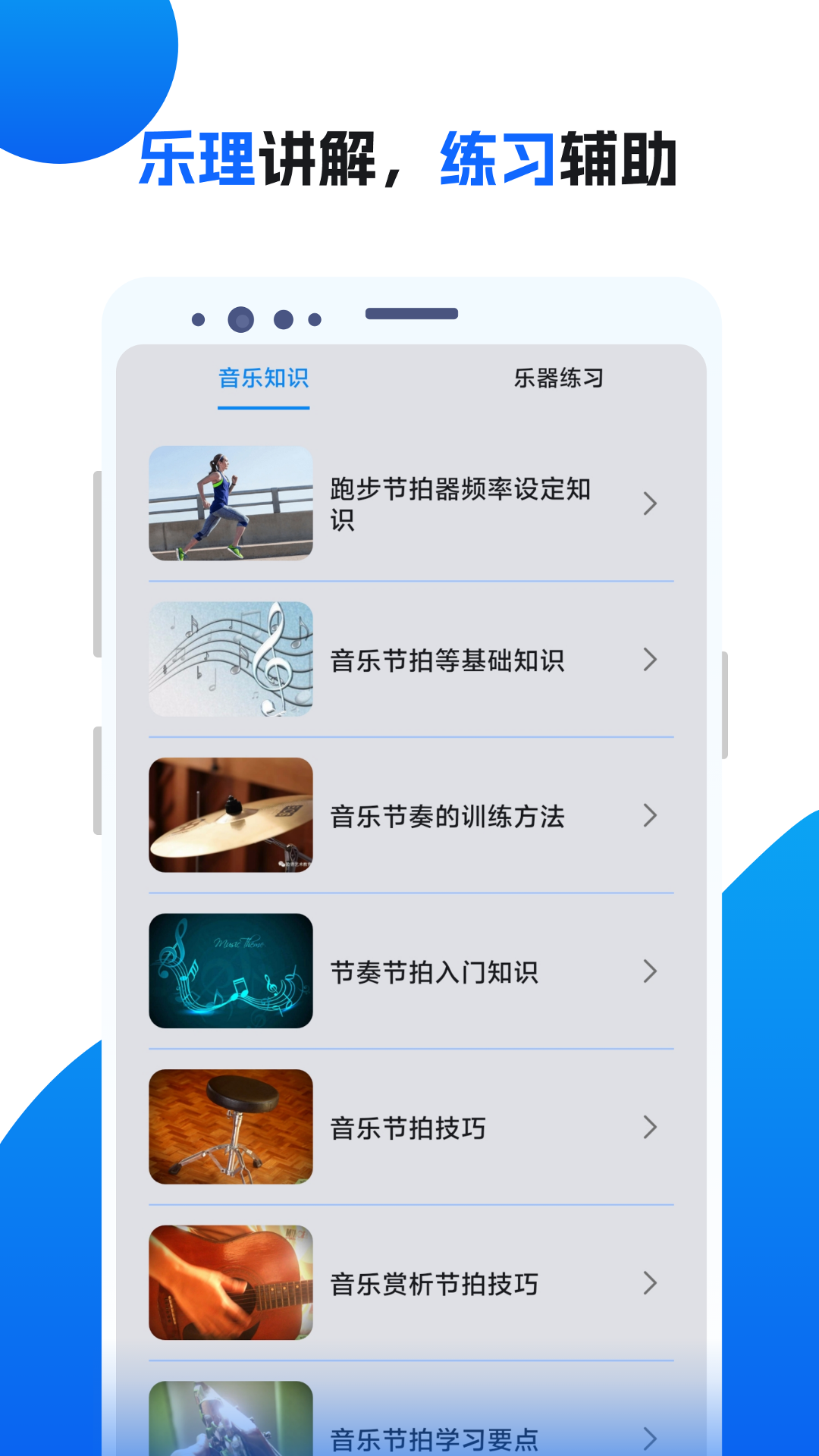819x1456 pixels.
Task: Select the treble clef image for 音乐节拍等基础知识
Action: 232,658
